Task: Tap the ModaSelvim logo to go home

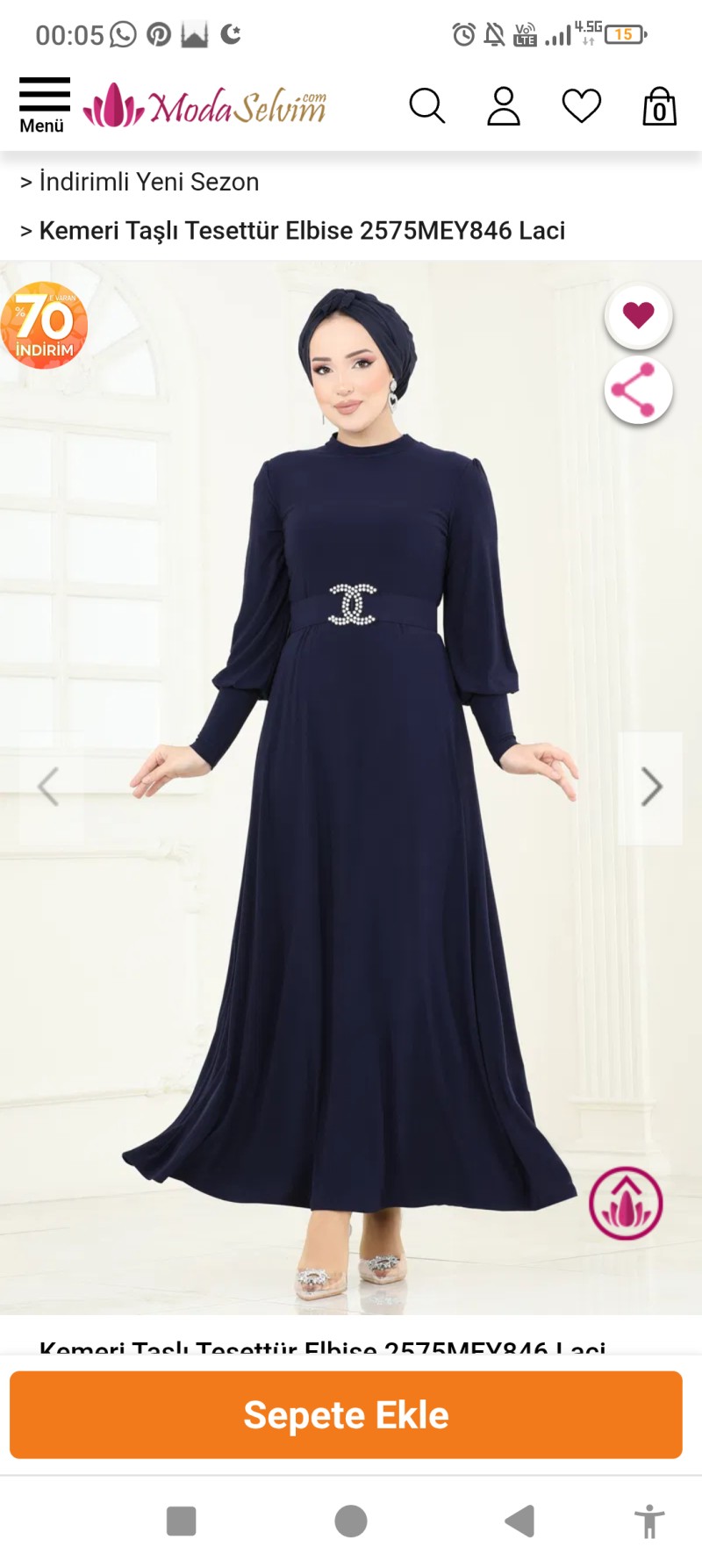Action: (x=204, y=106)
